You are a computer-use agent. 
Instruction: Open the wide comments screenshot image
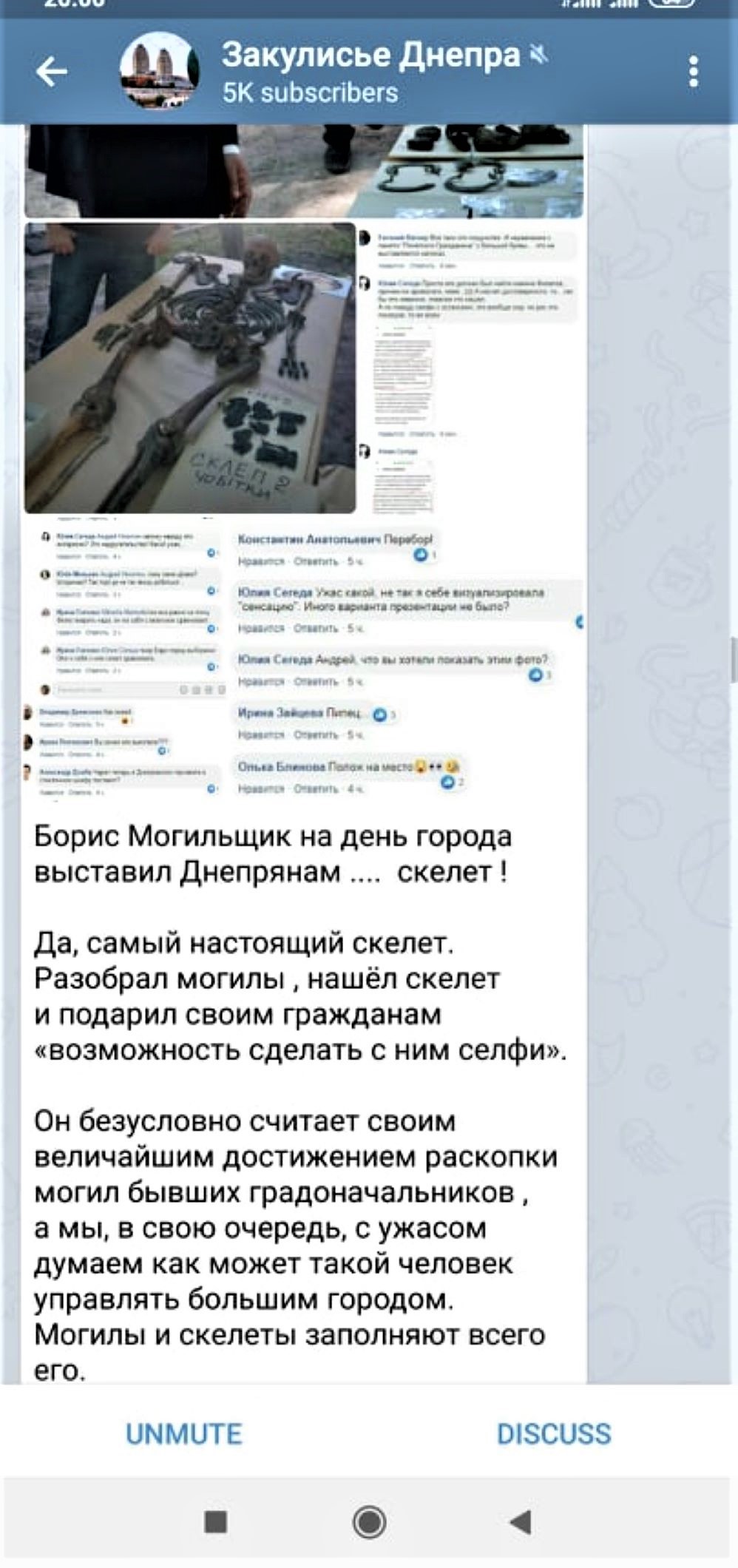[x=303, y=658]
